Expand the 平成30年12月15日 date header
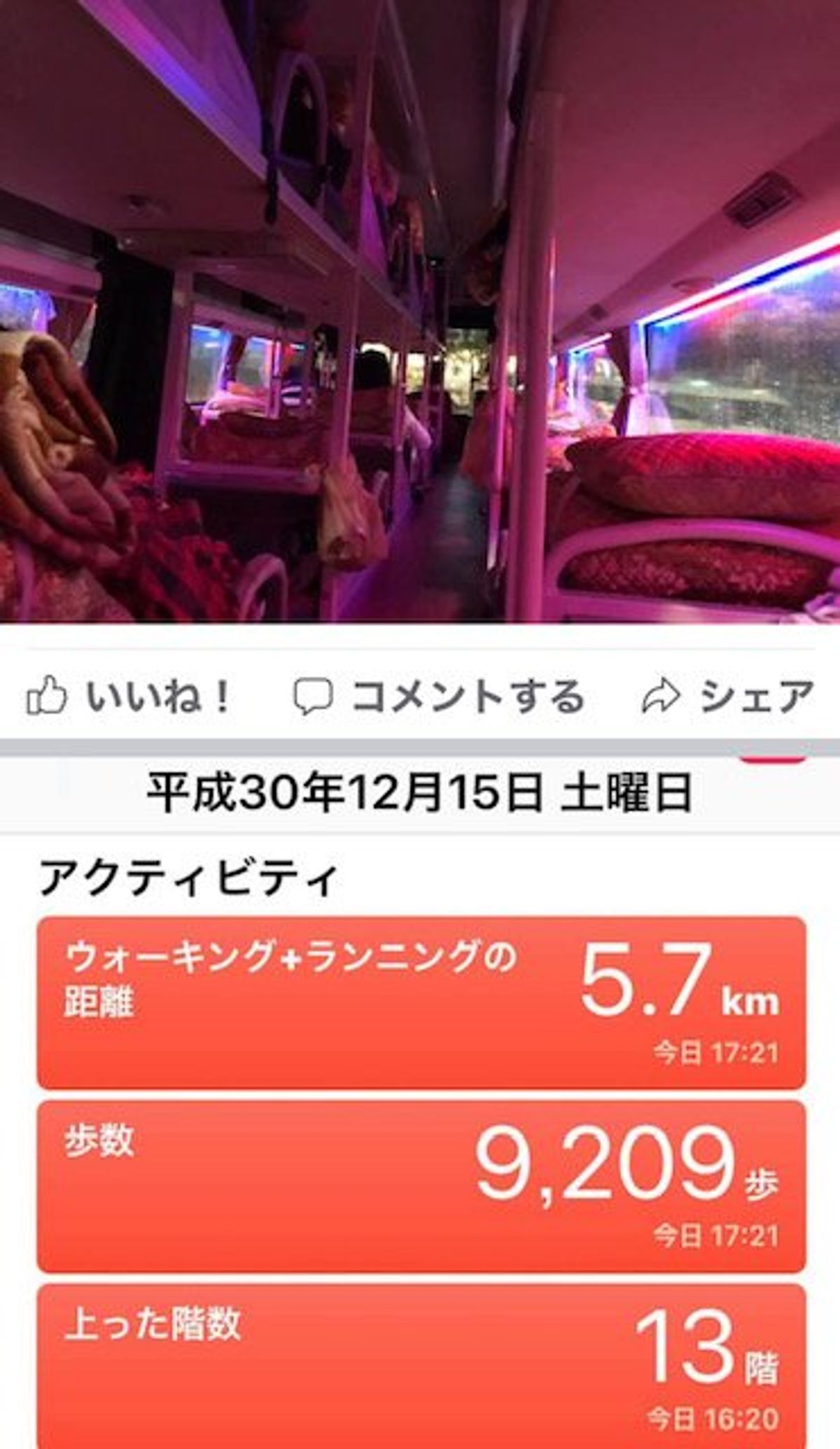This screenshot has width=840, height=1449. 420,790
